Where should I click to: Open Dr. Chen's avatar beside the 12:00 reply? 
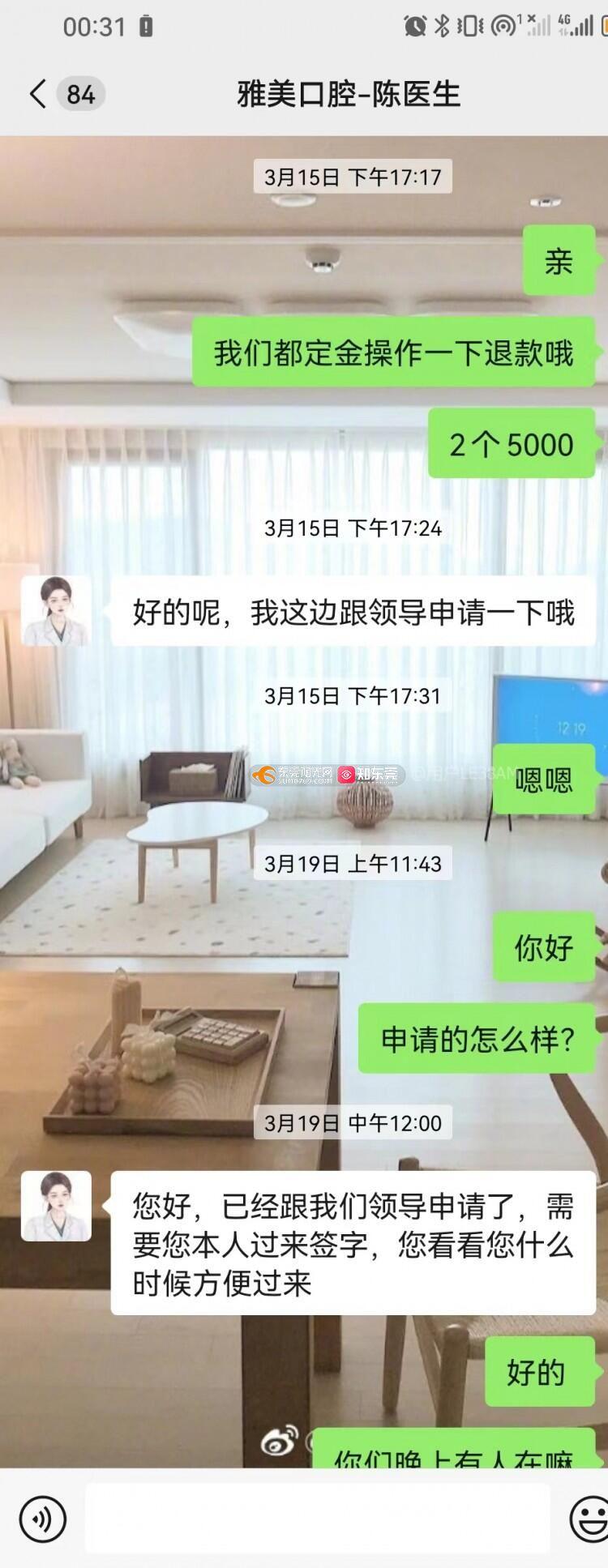56,1206
